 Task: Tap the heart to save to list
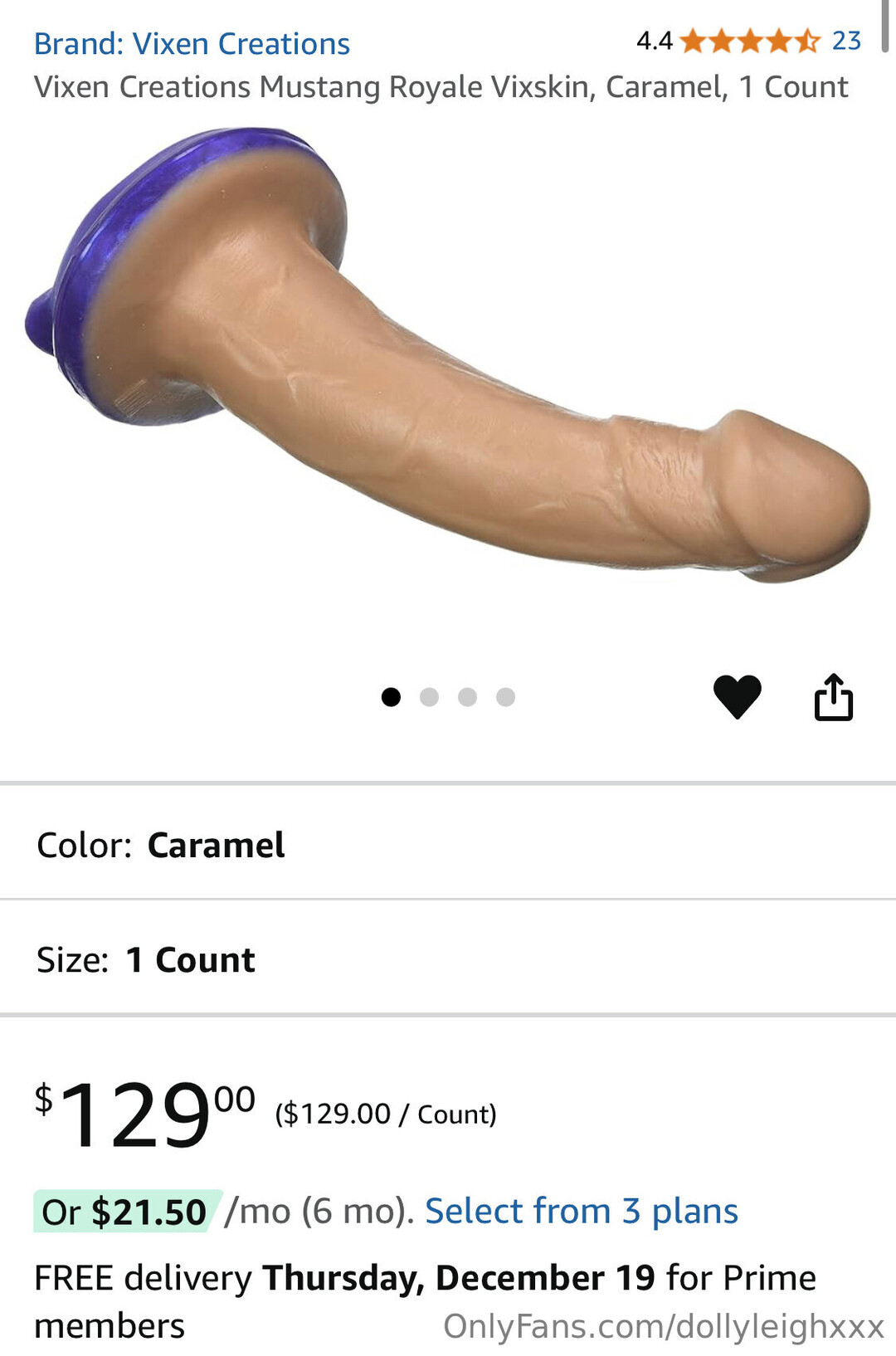(x=737, y=696)
